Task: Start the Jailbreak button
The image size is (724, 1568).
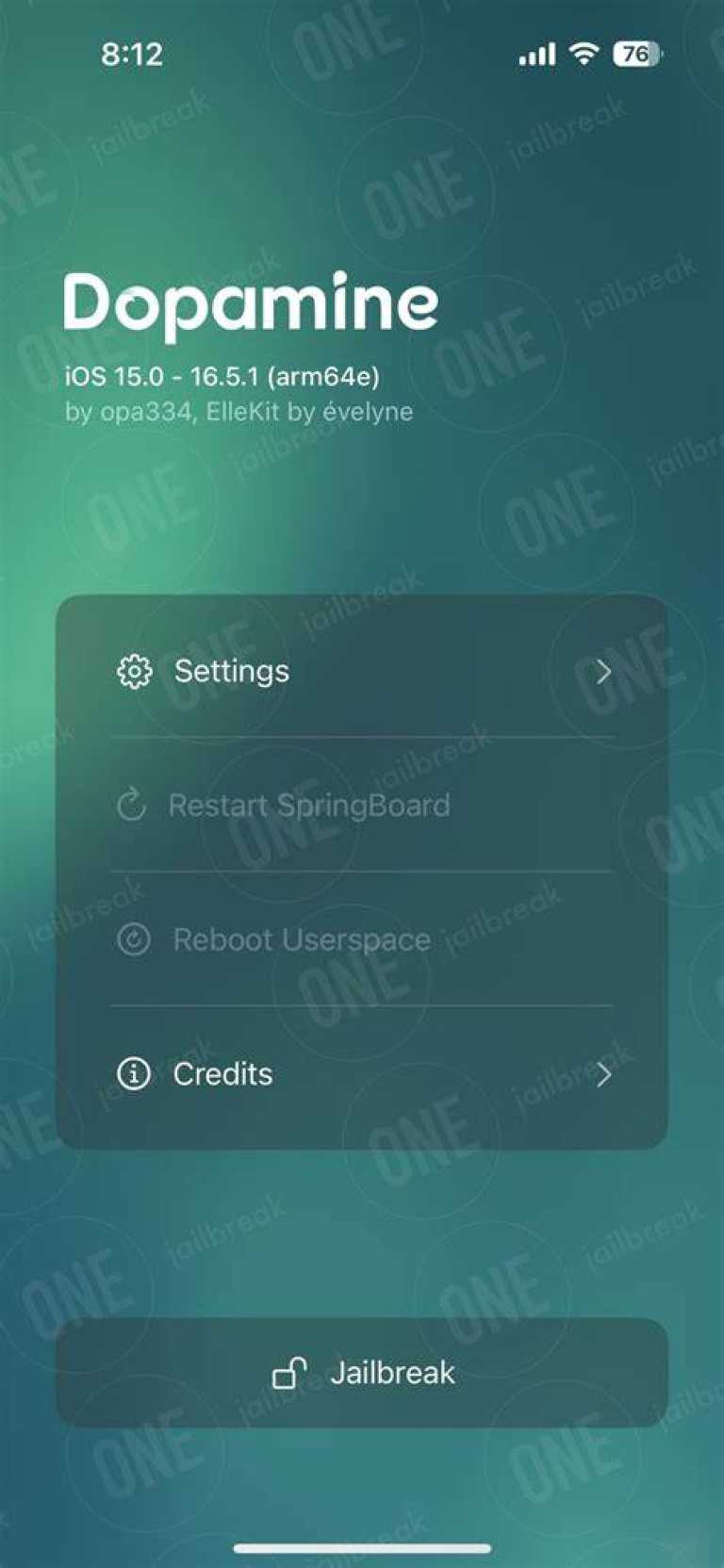Action: 362,1373
